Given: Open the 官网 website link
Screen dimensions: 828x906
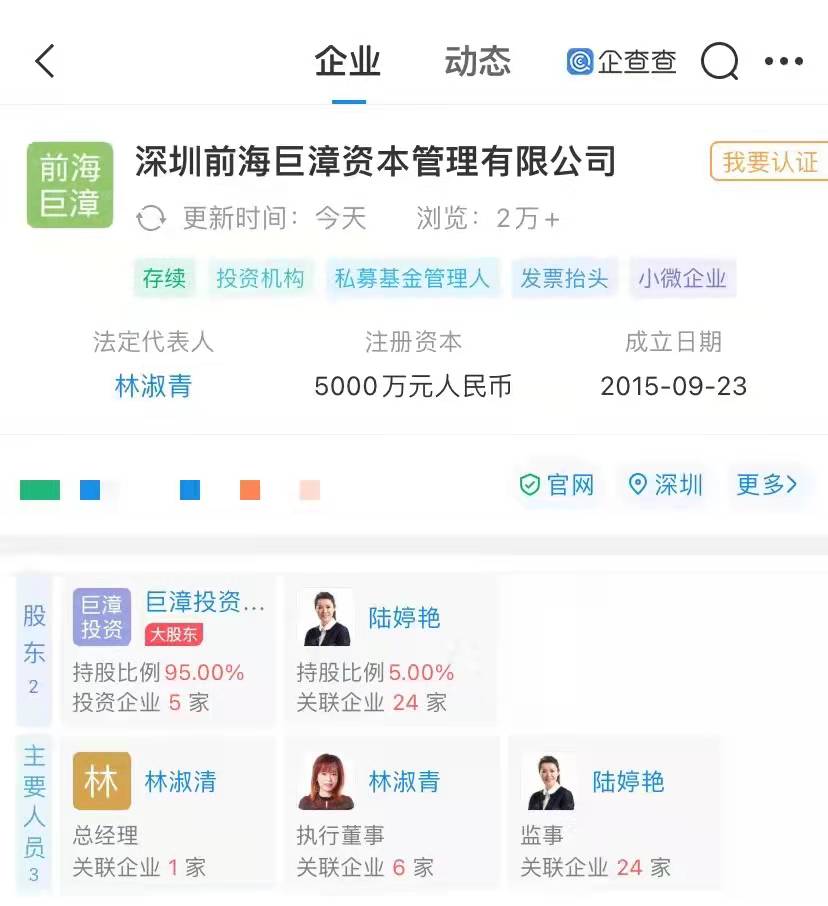Looking at the screenshot, I should click(x=558, y=486).
